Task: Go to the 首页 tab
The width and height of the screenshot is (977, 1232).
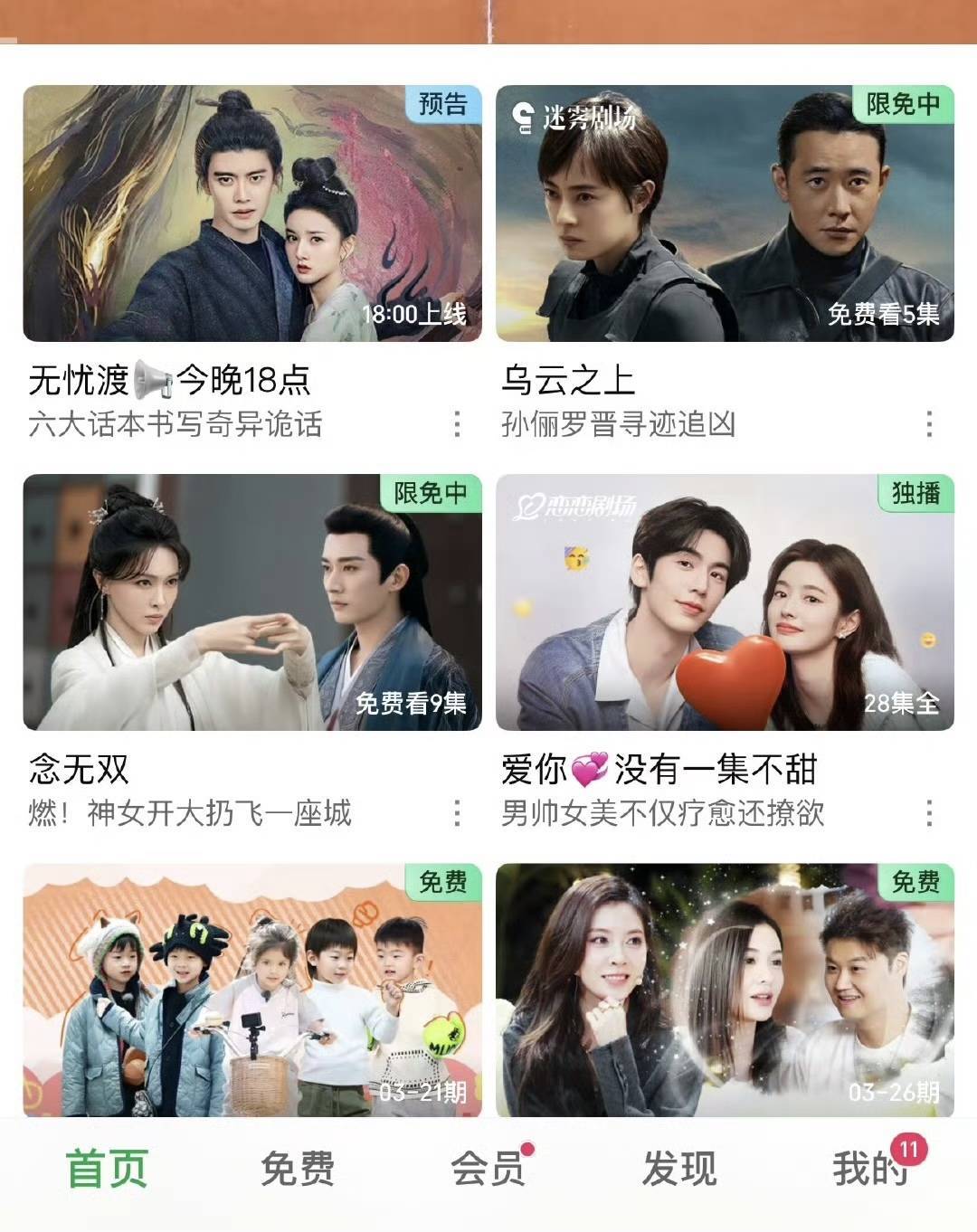Action: (x=107, y=1169)
